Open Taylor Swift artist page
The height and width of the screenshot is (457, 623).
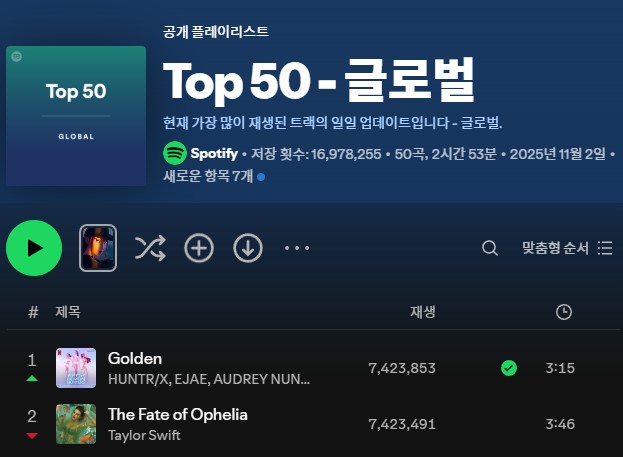tap(145, 434)
